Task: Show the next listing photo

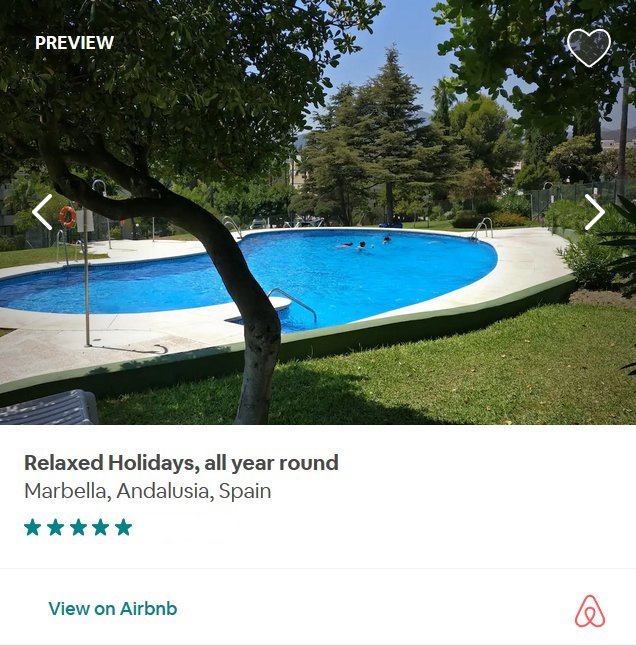Action: (594, 212)
